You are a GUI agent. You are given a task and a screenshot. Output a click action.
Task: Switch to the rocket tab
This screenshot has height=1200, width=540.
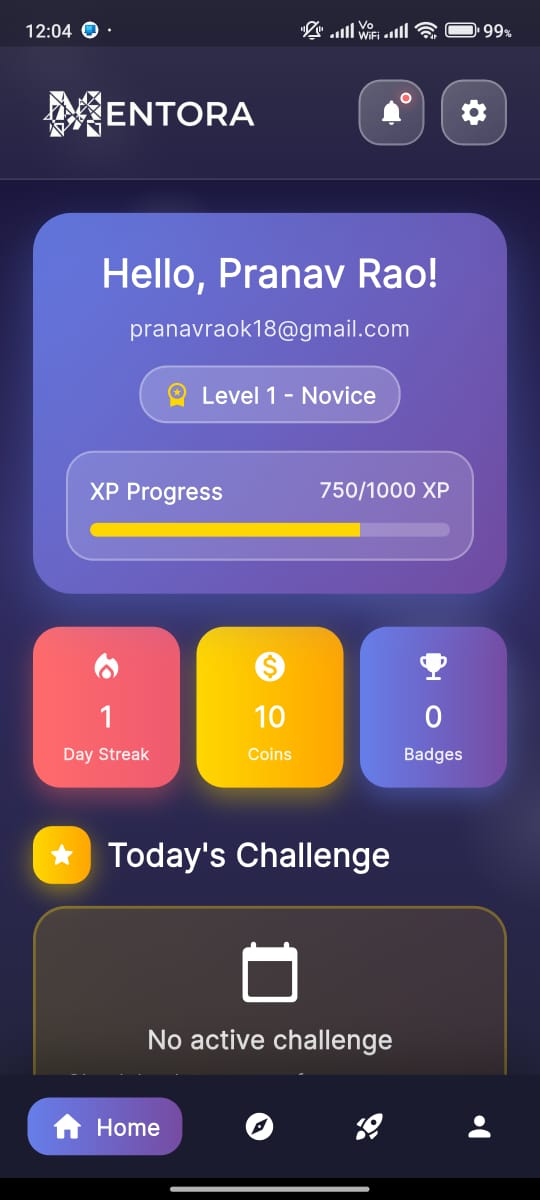tap(369, 1128)
